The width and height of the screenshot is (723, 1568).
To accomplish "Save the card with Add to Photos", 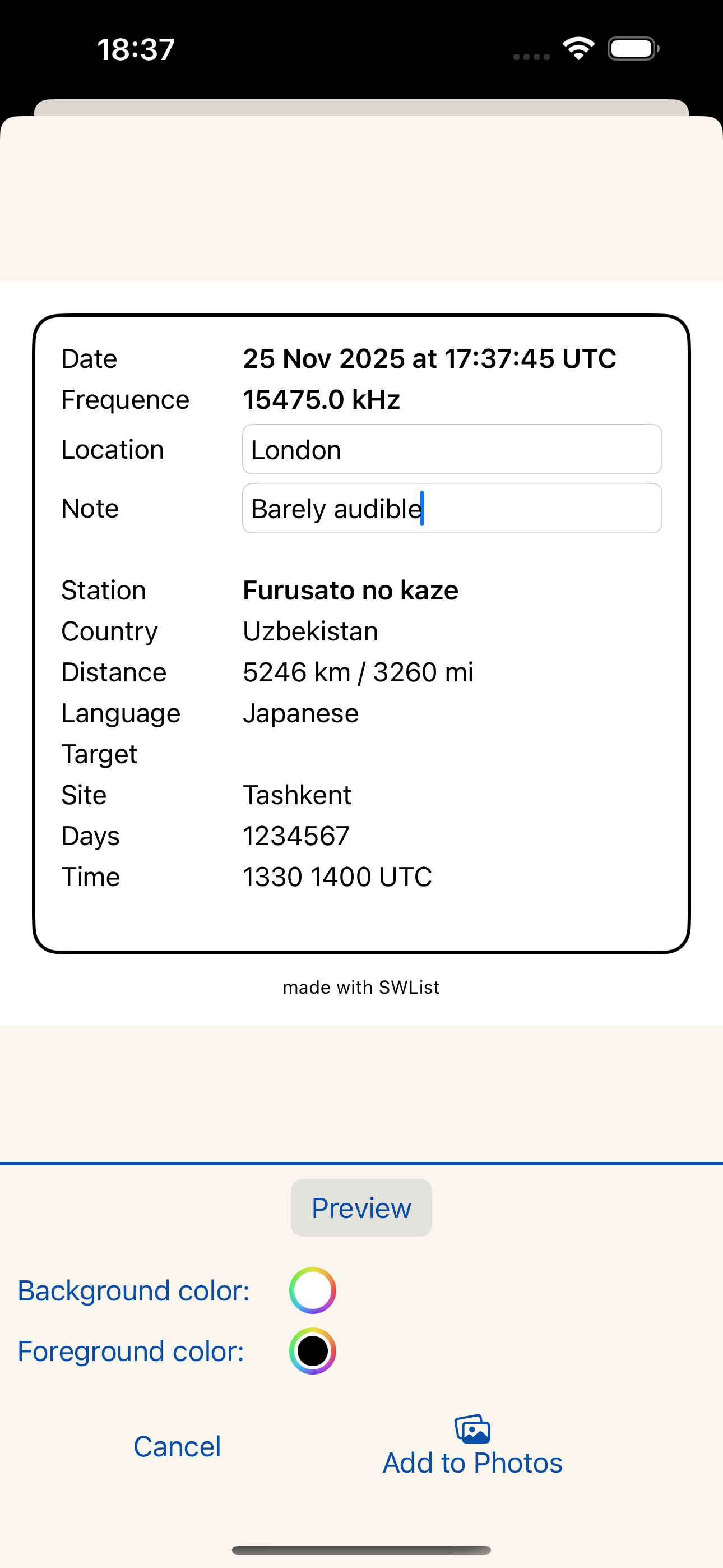I will coord(472,1447).
